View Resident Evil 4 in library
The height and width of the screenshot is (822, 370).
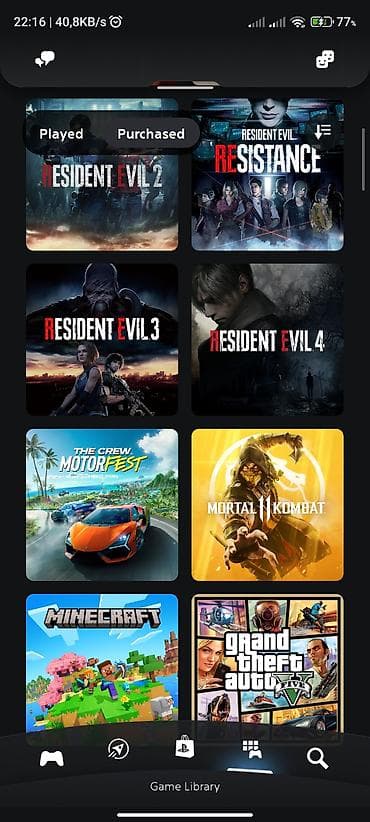tap(267, 340)
